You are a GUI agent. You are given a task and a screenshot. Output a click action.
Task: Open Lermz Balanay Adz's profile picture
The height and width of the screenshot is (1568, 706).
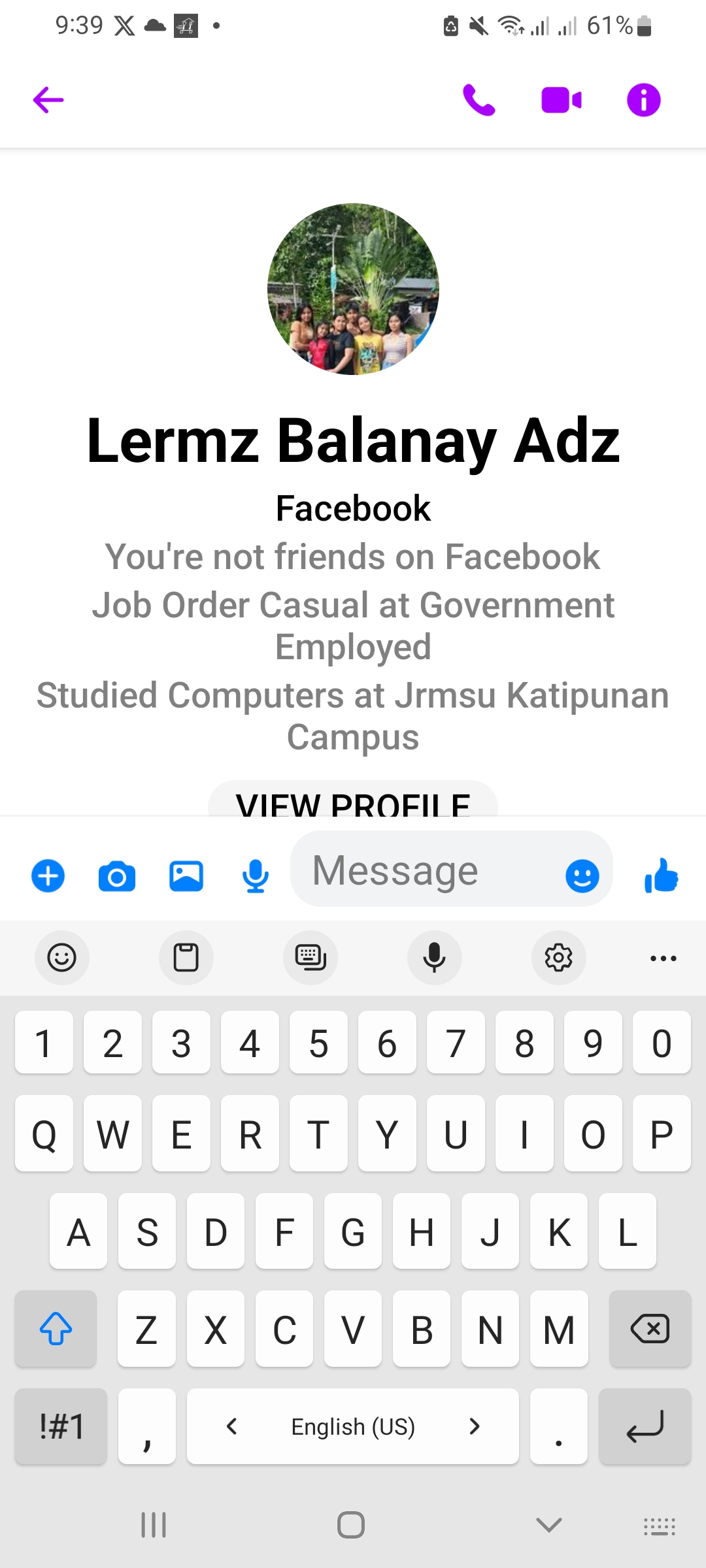tap(353, 289)
